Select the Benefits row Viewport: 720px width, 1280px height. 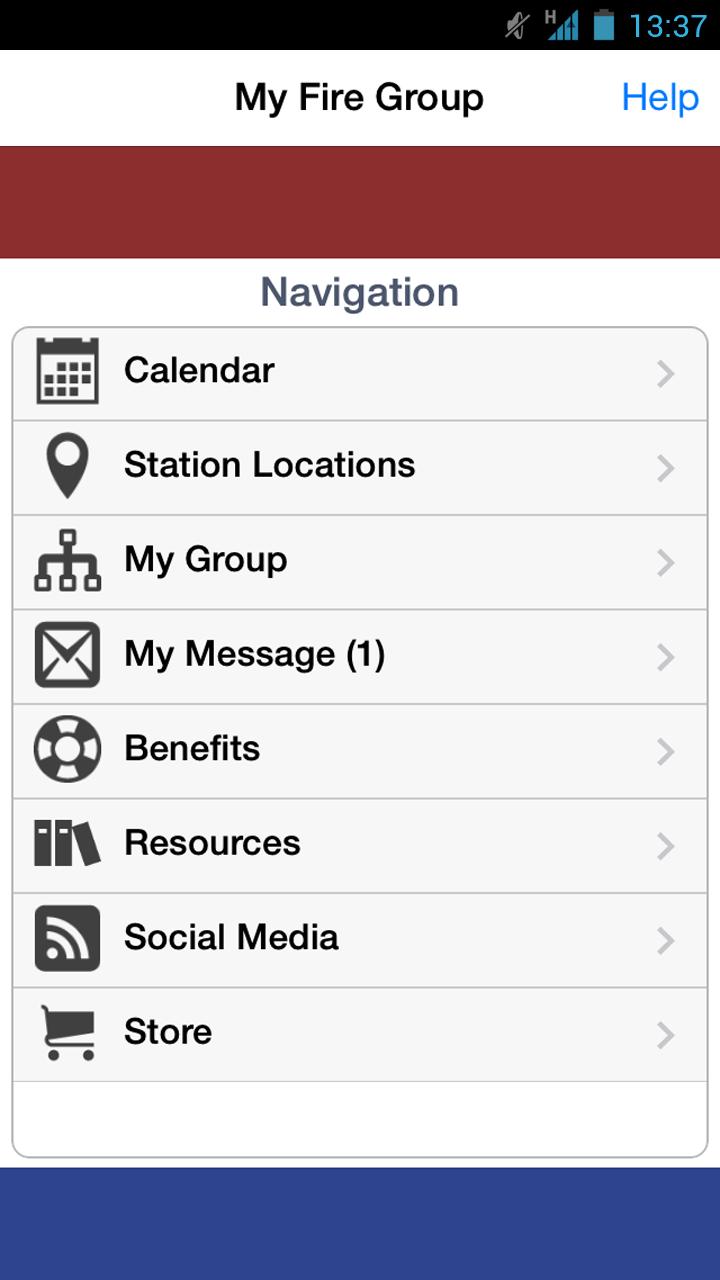point(360,750)
